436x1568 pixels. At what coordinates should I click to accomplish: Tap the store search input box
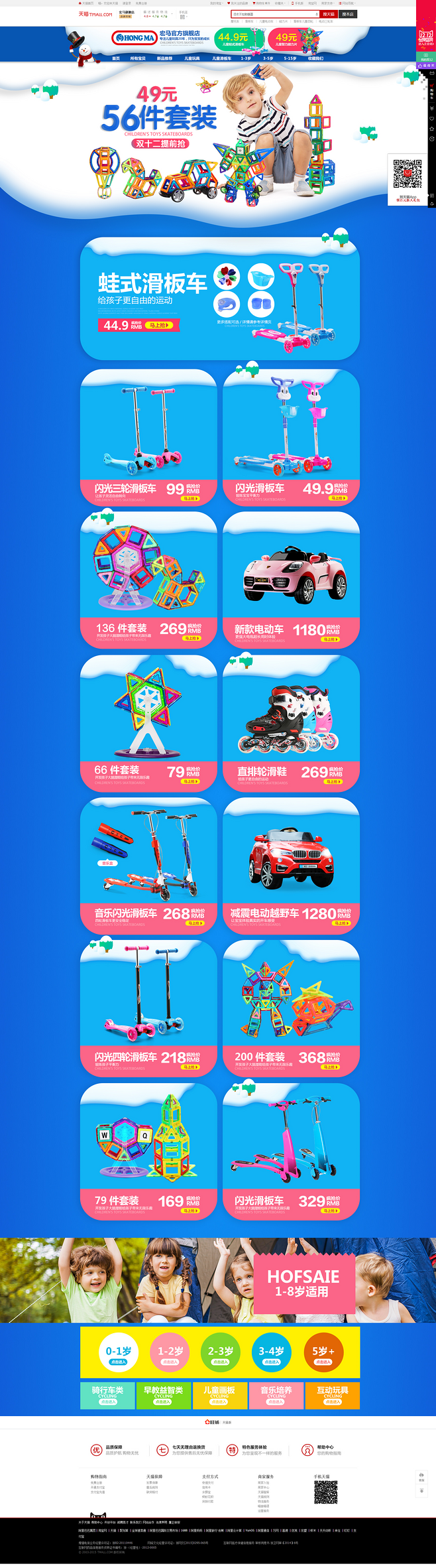(273, 14)
